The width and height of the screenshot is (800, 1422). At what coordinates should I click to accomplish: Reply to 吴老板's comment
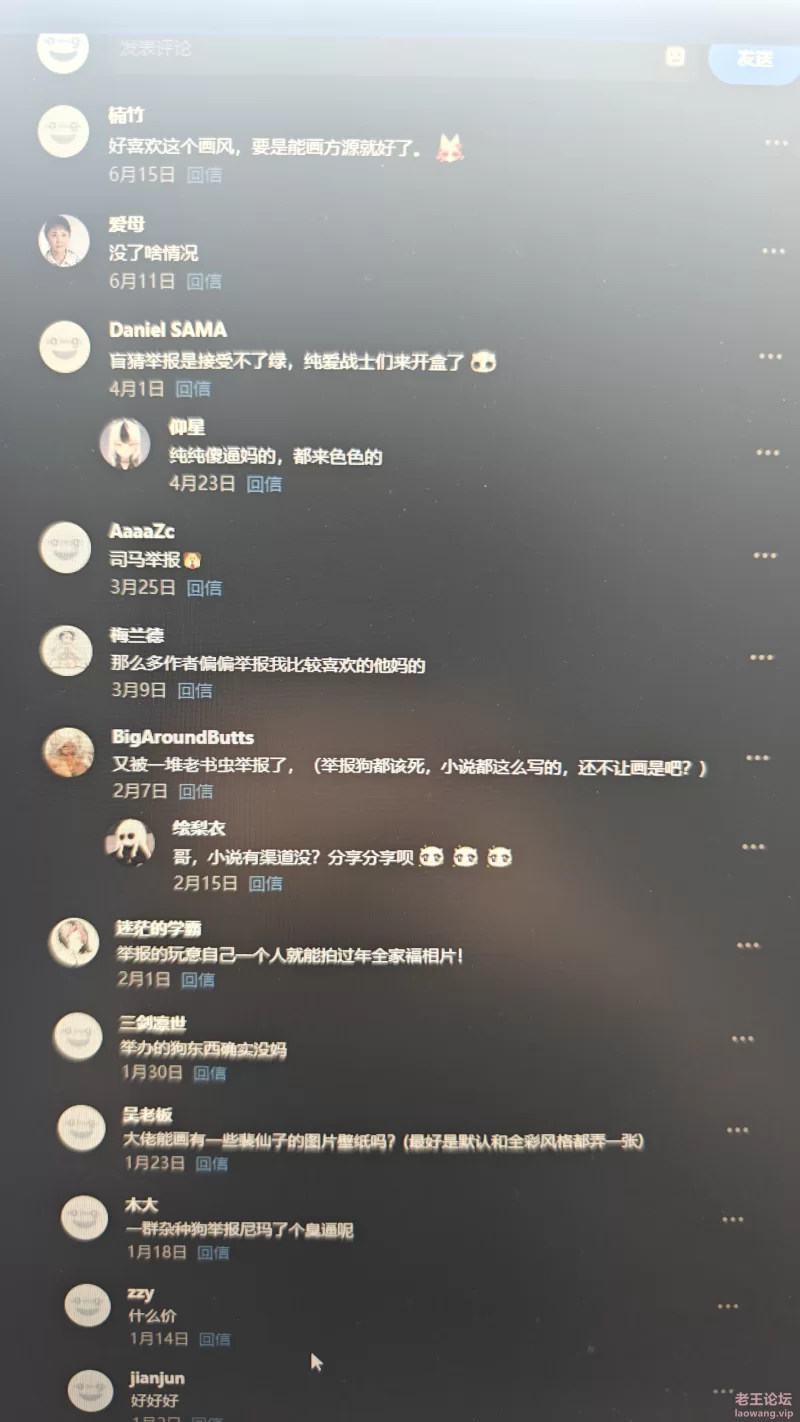pyautogui.click(x=212, y=1163)
